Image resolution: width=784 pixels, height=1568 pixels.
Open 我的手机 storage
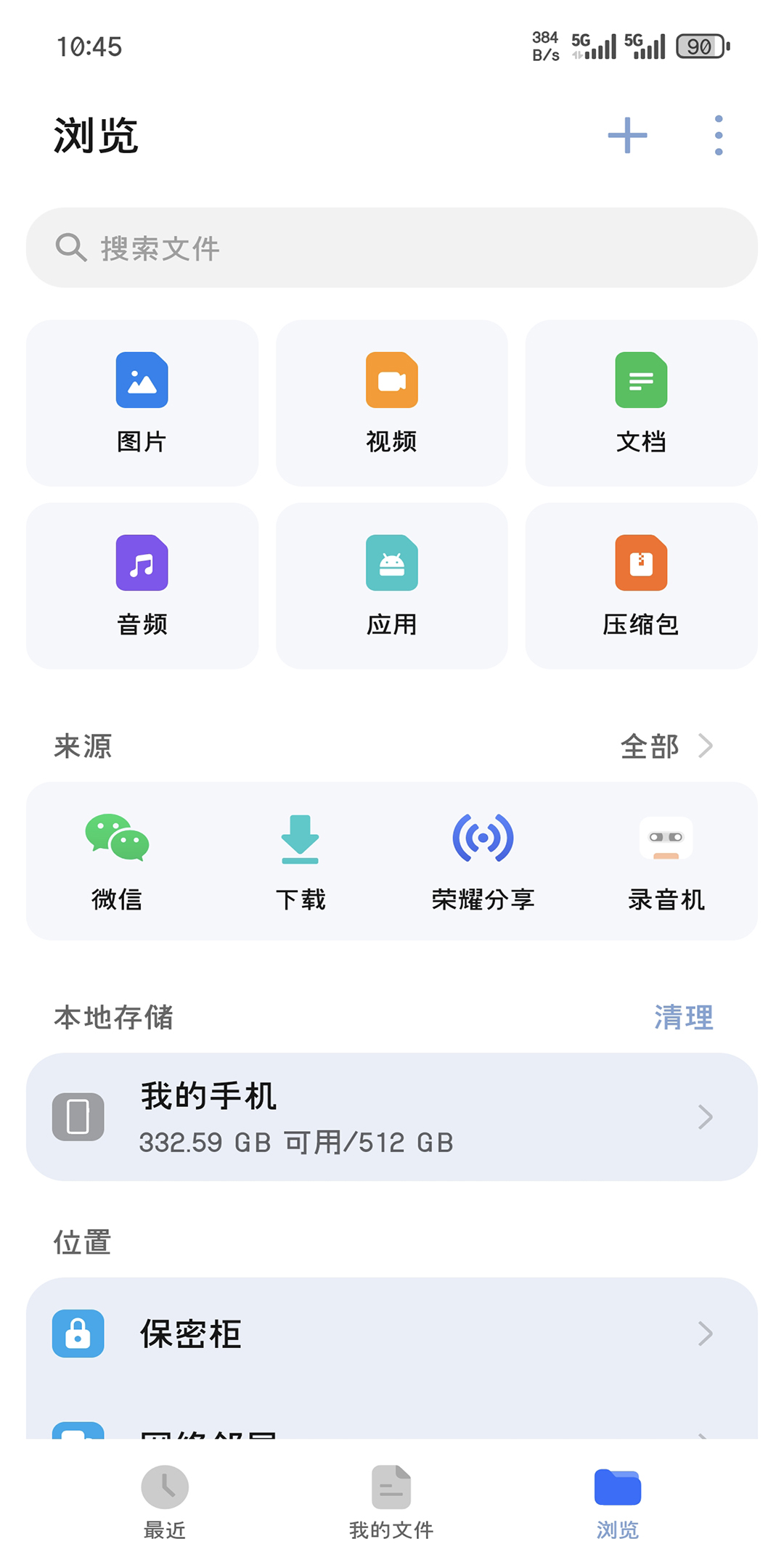pos(392,1116)
